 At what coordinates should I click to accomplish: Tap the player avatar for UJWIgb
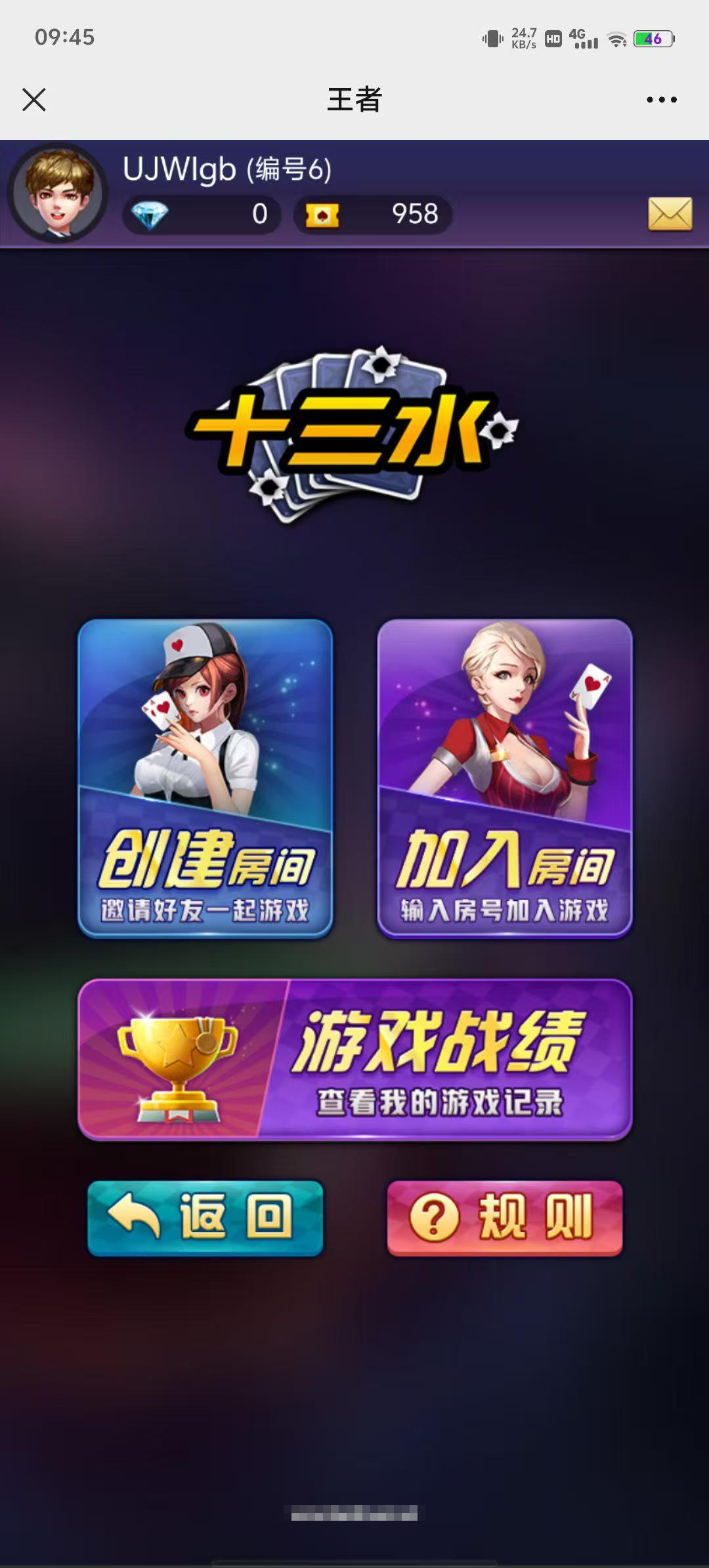pos(58,192)
